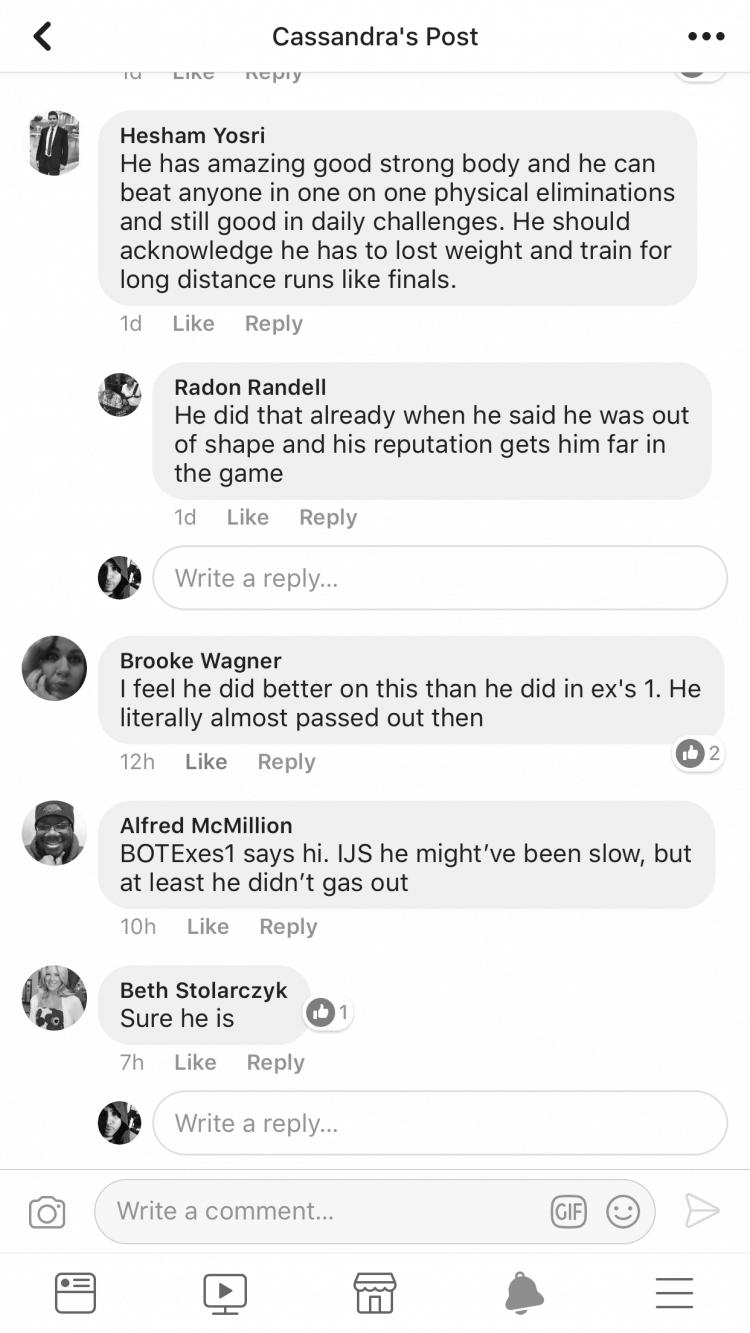Open the emoji smiley picker
The height and width of the screenshot is (1333, 750).
click(x=623, y=1212)
